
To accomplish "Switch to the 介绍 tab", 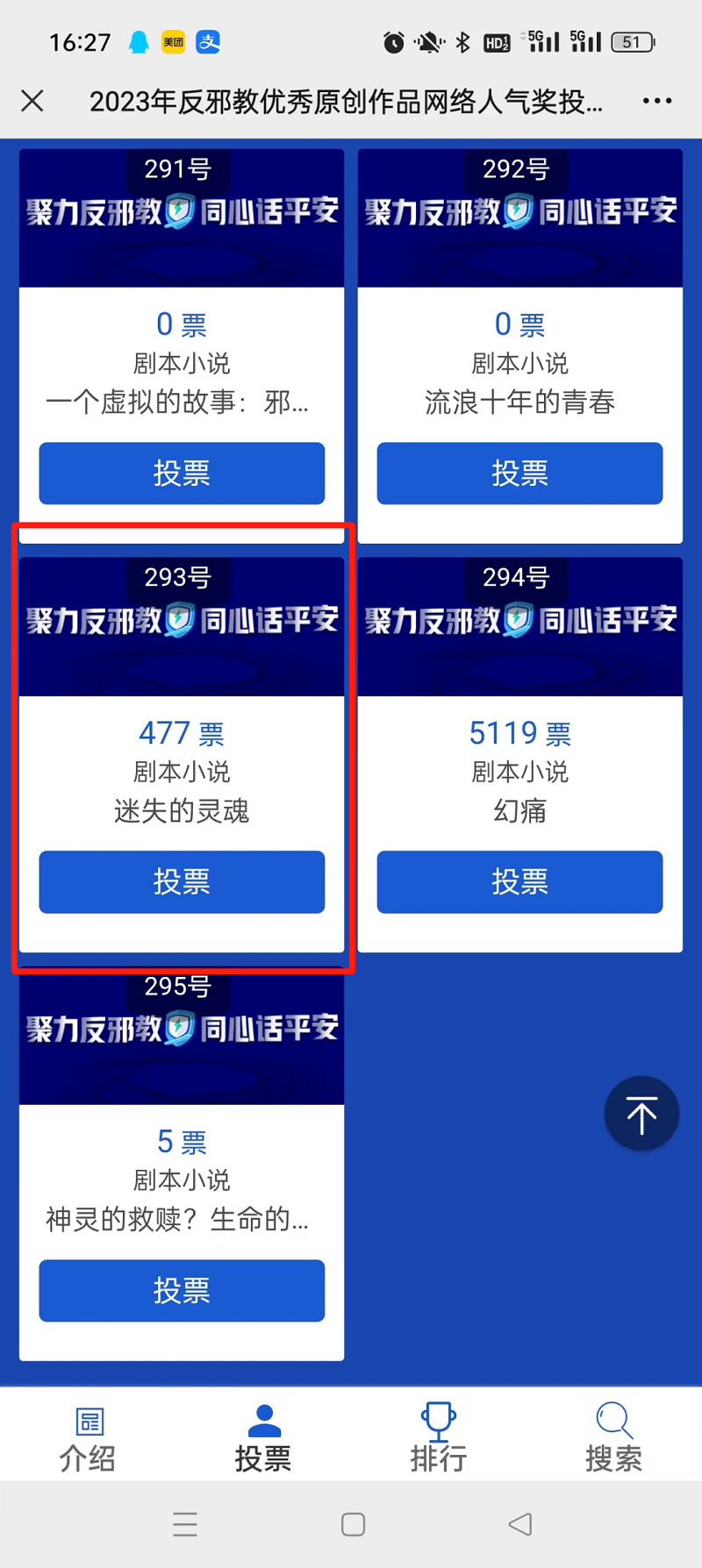I will (x=88, y=1438).
